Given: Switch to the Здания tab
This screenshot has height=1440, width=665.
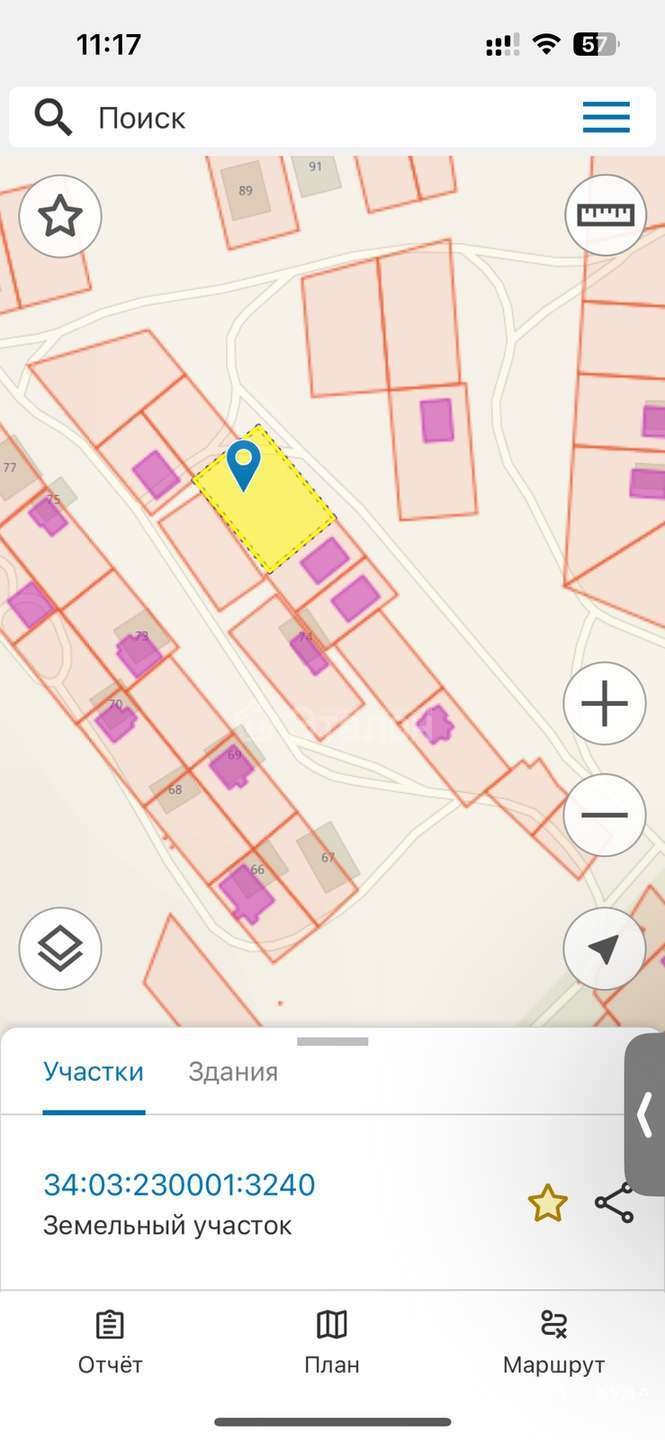Looking at the screenshot, I should [233, 1072].
